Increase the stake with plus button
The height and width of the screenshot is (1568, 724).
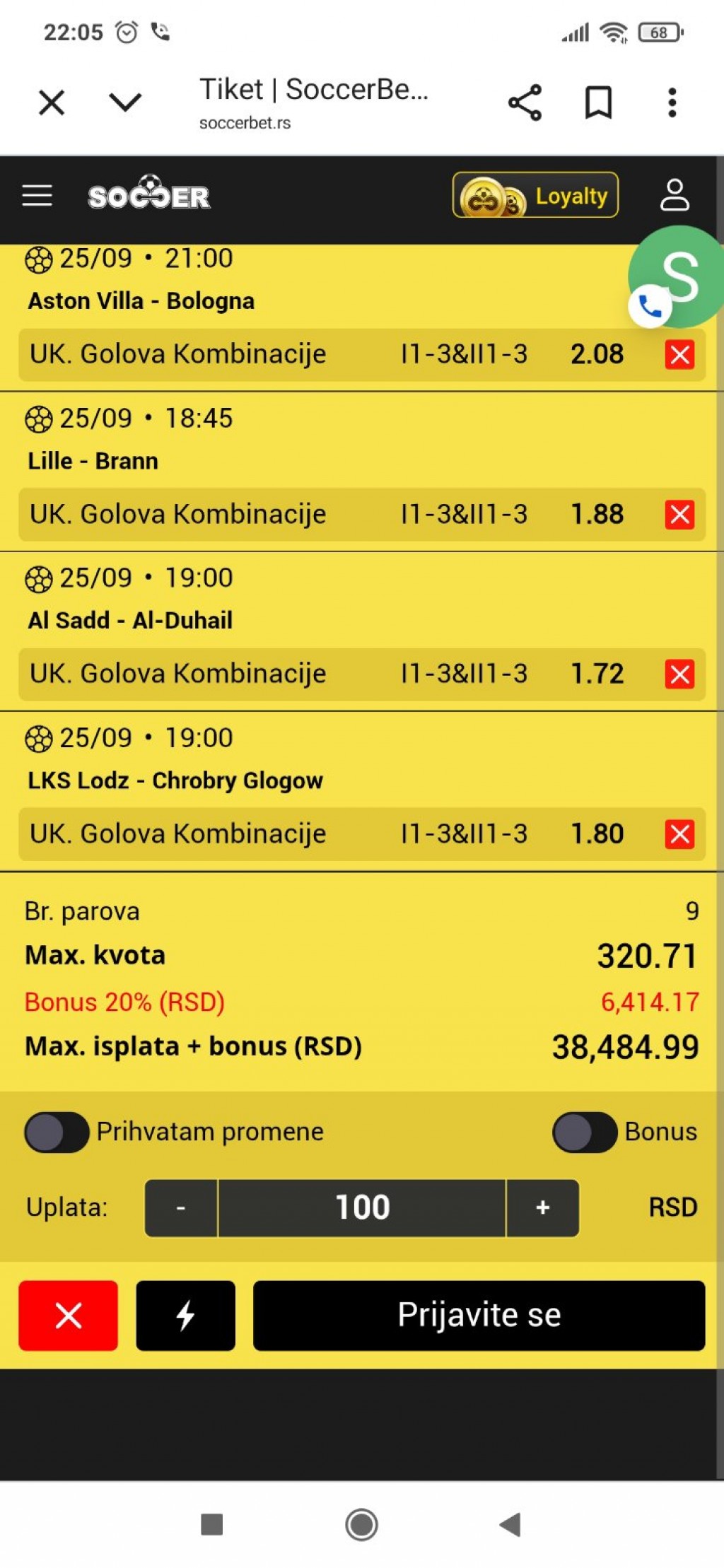tap(542, 1208)
